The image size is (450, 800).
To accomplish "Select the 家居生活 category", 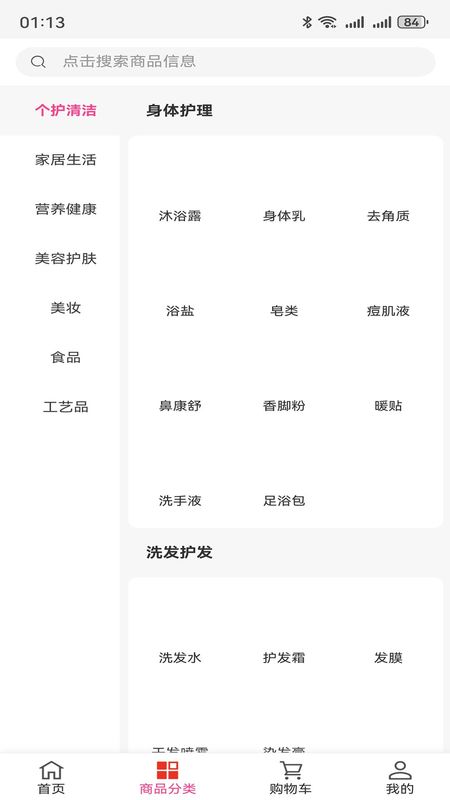I will click(x=65, y=160).
